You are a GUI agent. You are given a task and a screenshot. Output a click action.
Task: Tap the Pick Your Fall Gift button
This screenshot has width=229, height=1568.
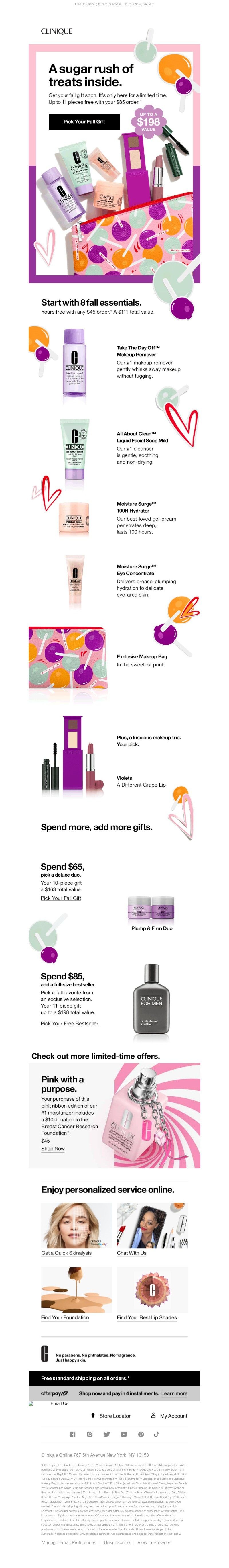tap(84, 121)
